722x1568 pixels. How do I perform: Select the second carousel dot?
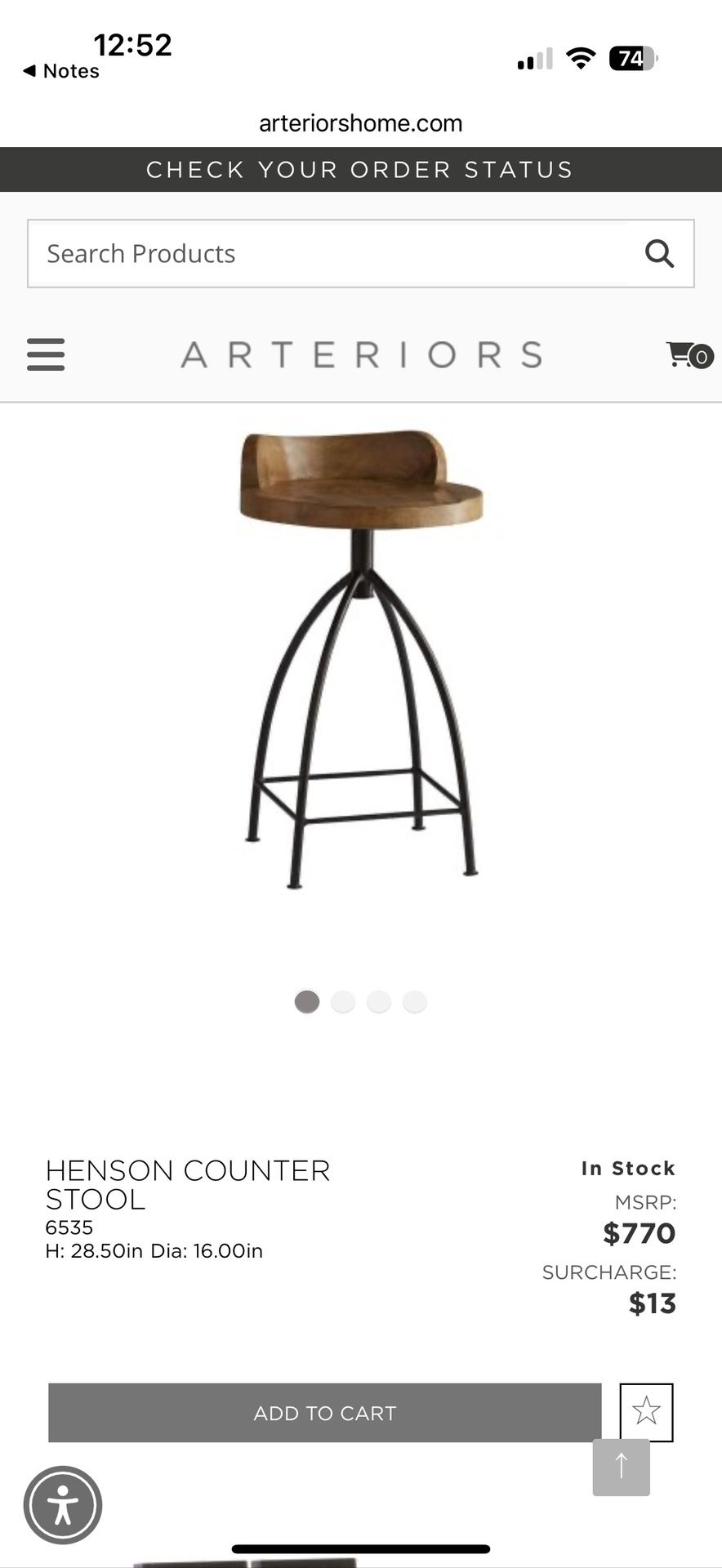click(x=343, y=1000)
